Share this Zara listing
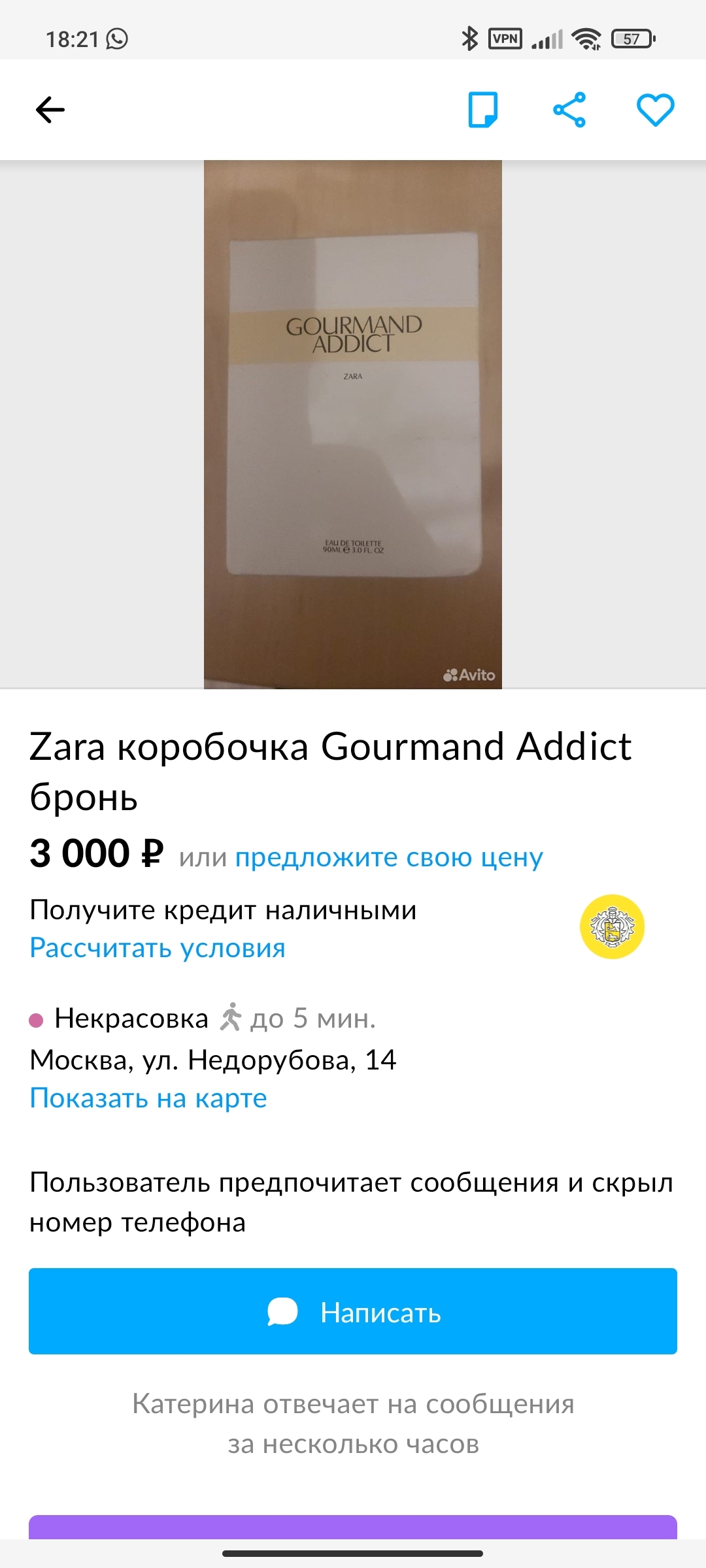The image size is (706, 1568). click(x=569, y=110)
